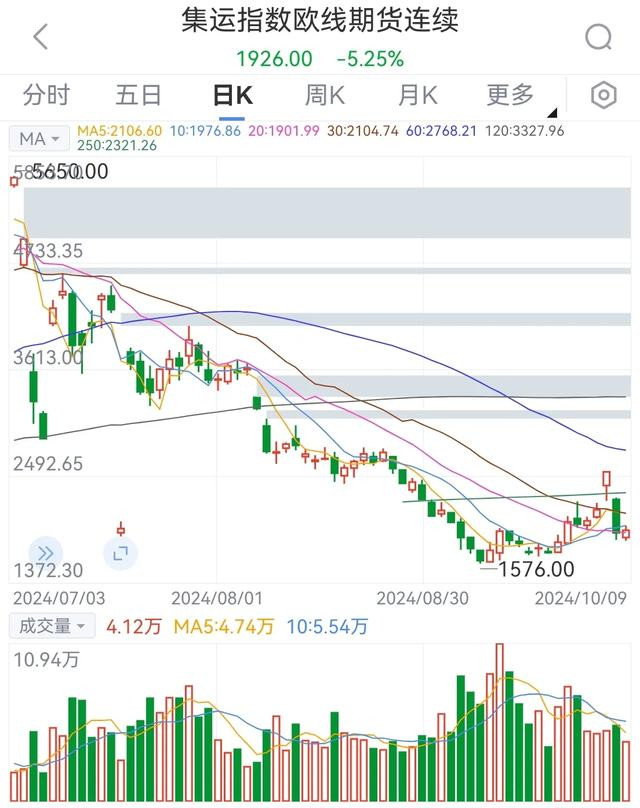Image resolution: width=640 pixels, height=808 pixels.
Task: Go back using the top-left arrow
Action: click(x=41, y=38)
